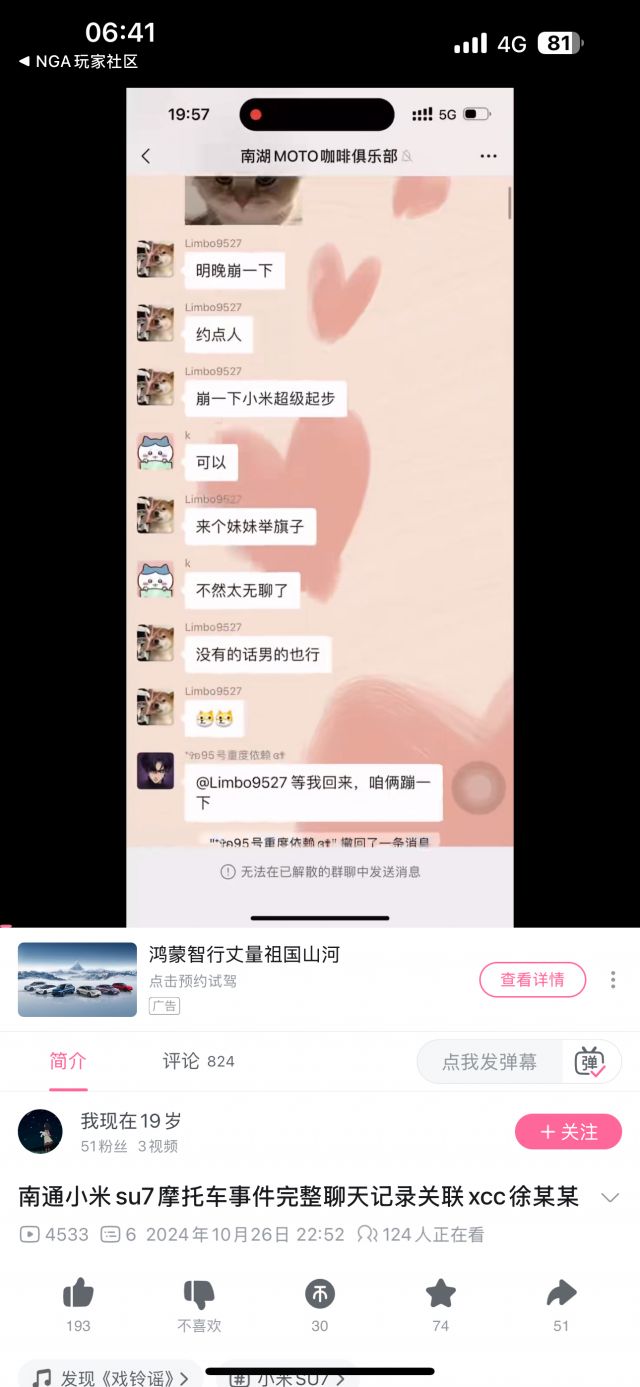The width and height of the screenshot is (640, 1387).
Task: Open the 小米SU7 topic tag
Action: pos(288,1378)
